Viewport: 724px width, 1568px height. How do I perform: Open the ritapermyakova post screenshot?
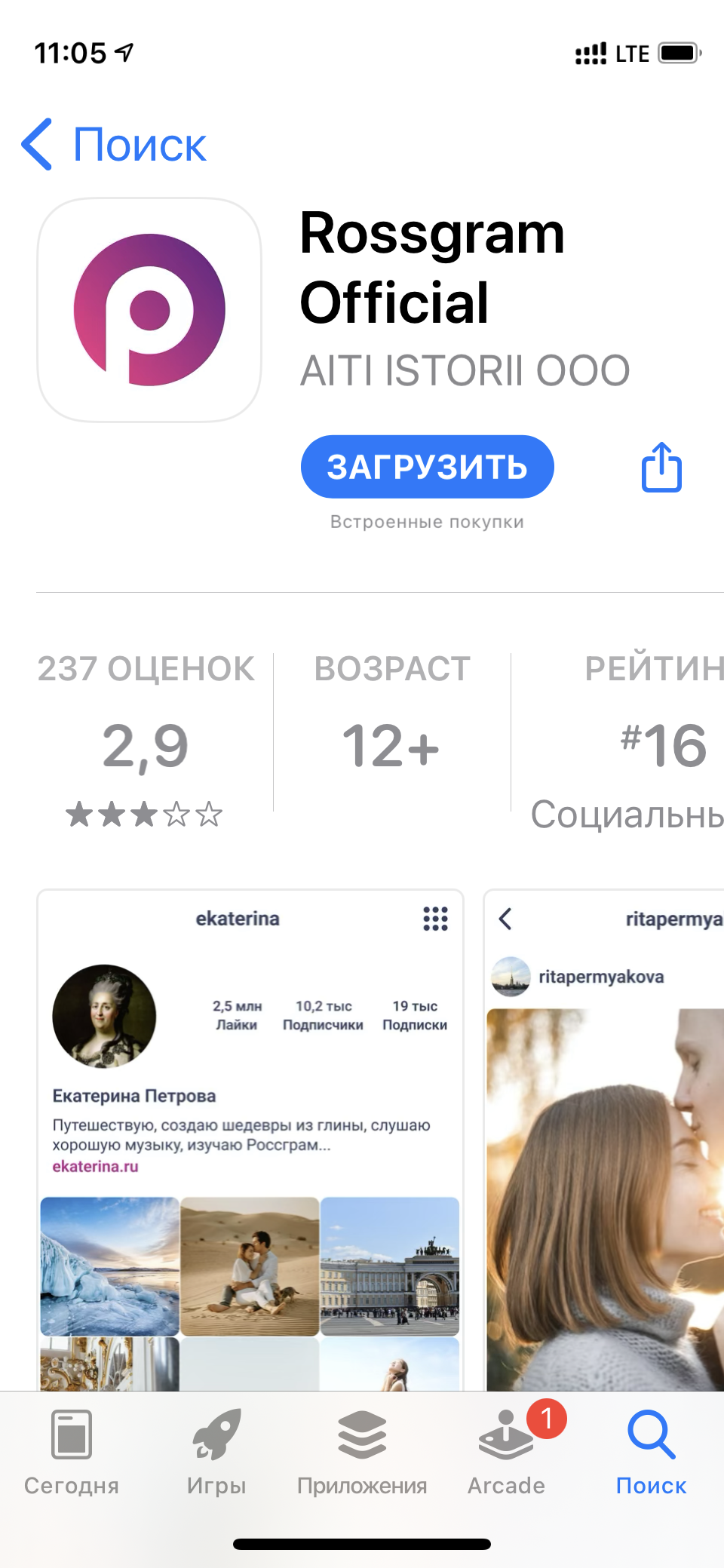tap(604, 1140)
